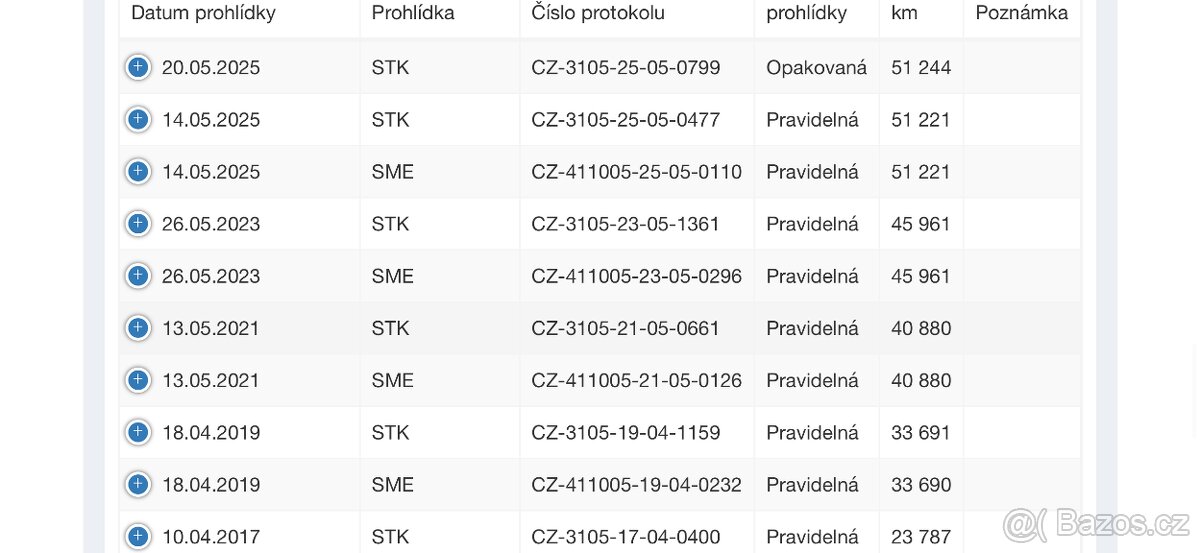
Task: Expand the 18.04.2019 SME inspection row
Action: [138, 484]
